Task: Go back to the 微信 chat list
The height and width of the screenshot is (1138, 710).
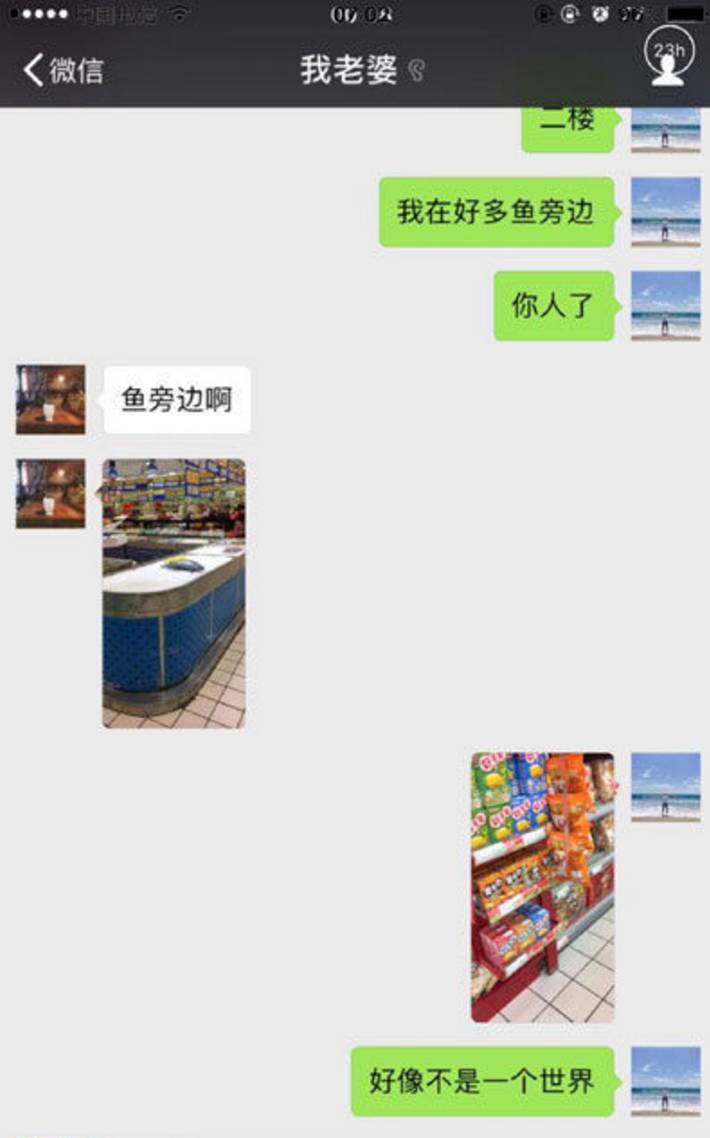Action: click(62, 70)
